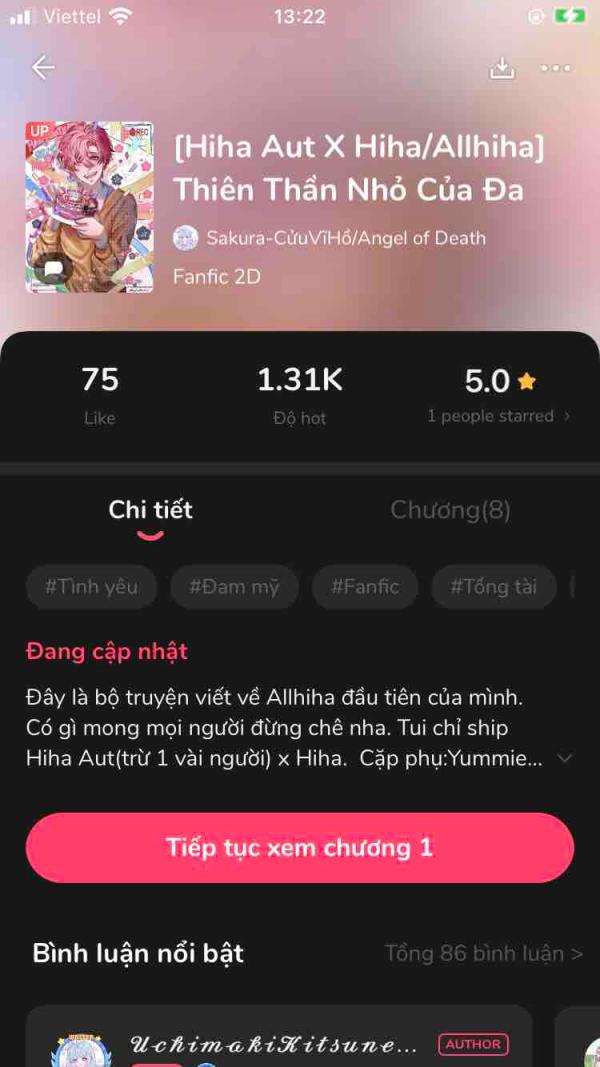Browse the #Đam mỹ tag
This screenshot has width=600, height=1067.
234,587
